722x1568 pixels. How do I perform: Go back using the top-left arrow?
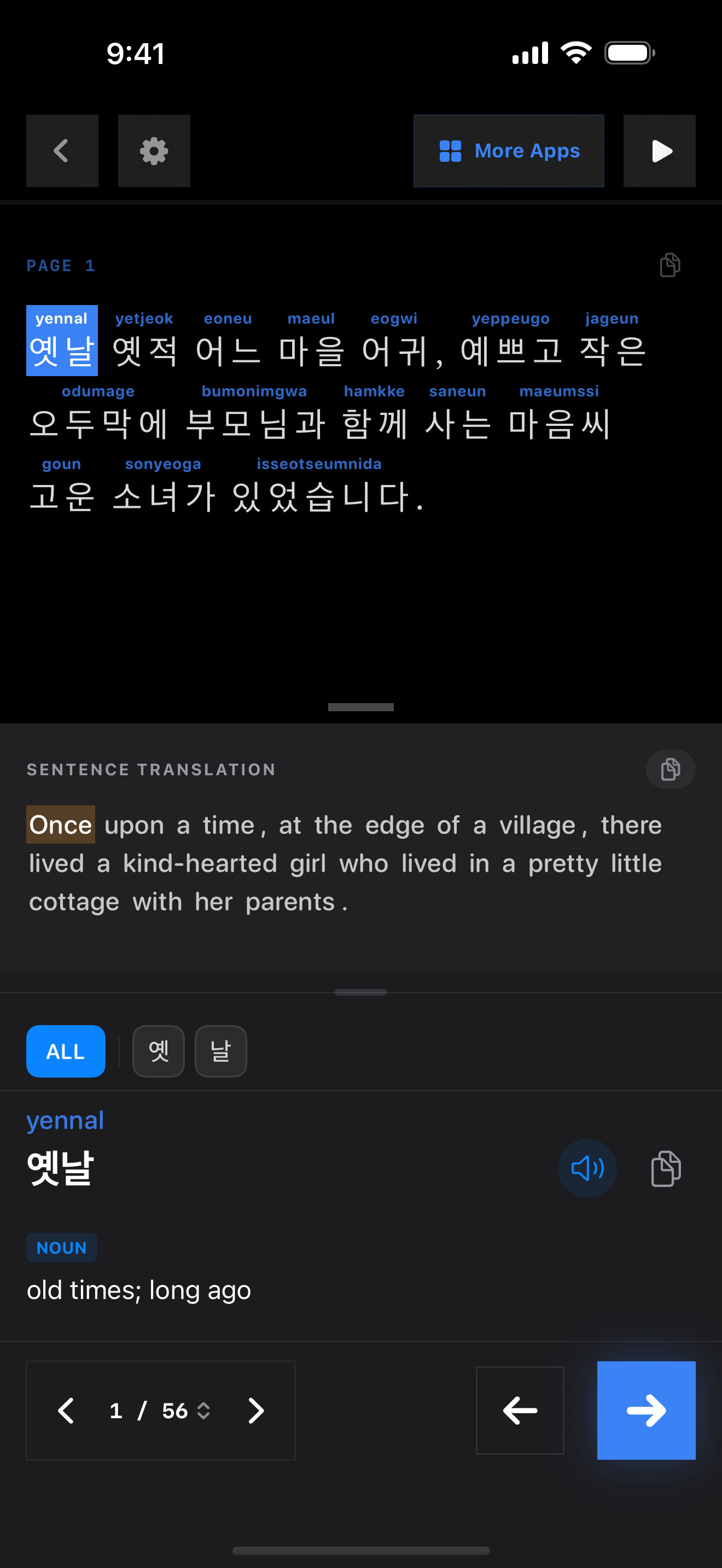[62, 151]
